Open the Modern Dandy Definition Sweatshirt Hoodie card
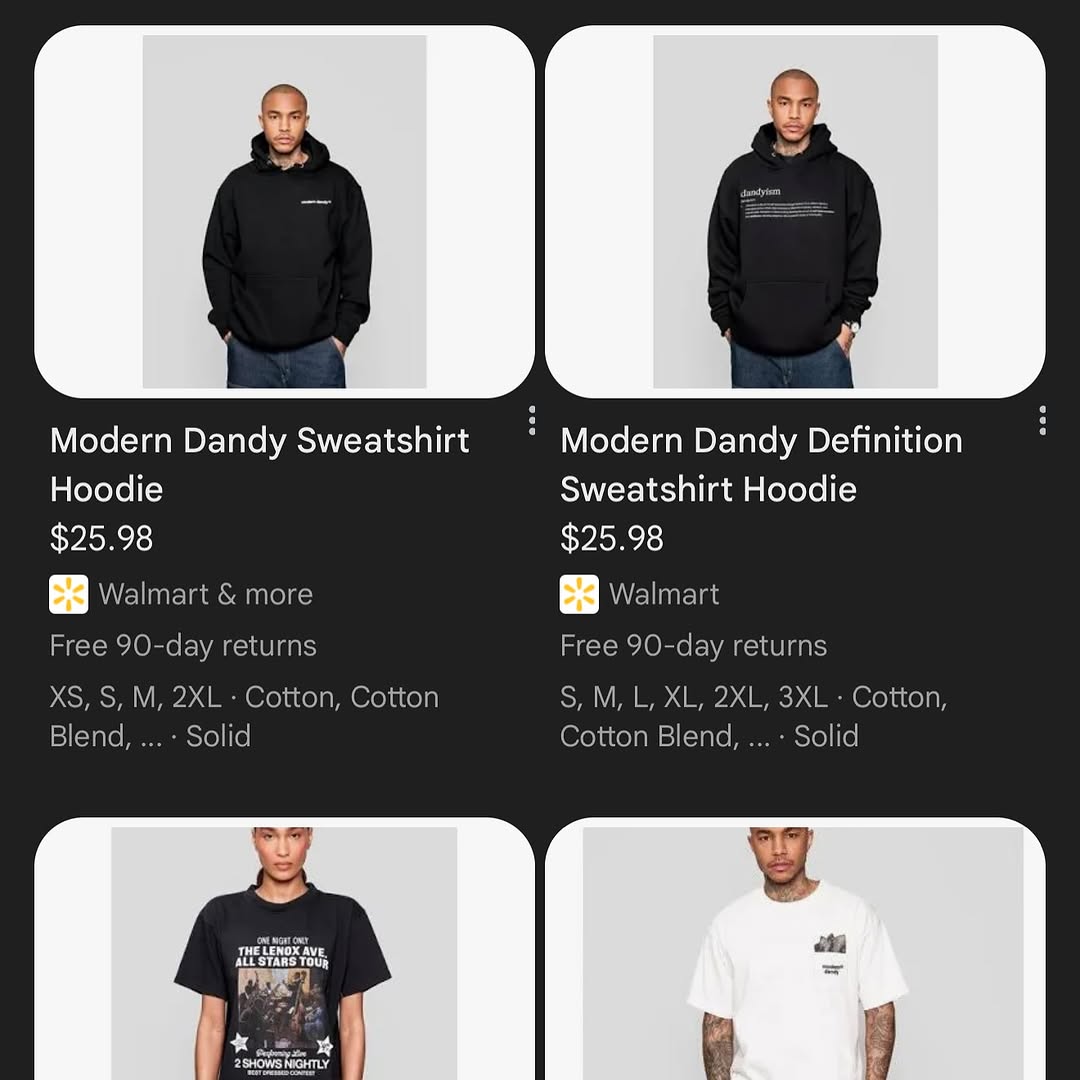1080x1080 pixels. (794, 212)
